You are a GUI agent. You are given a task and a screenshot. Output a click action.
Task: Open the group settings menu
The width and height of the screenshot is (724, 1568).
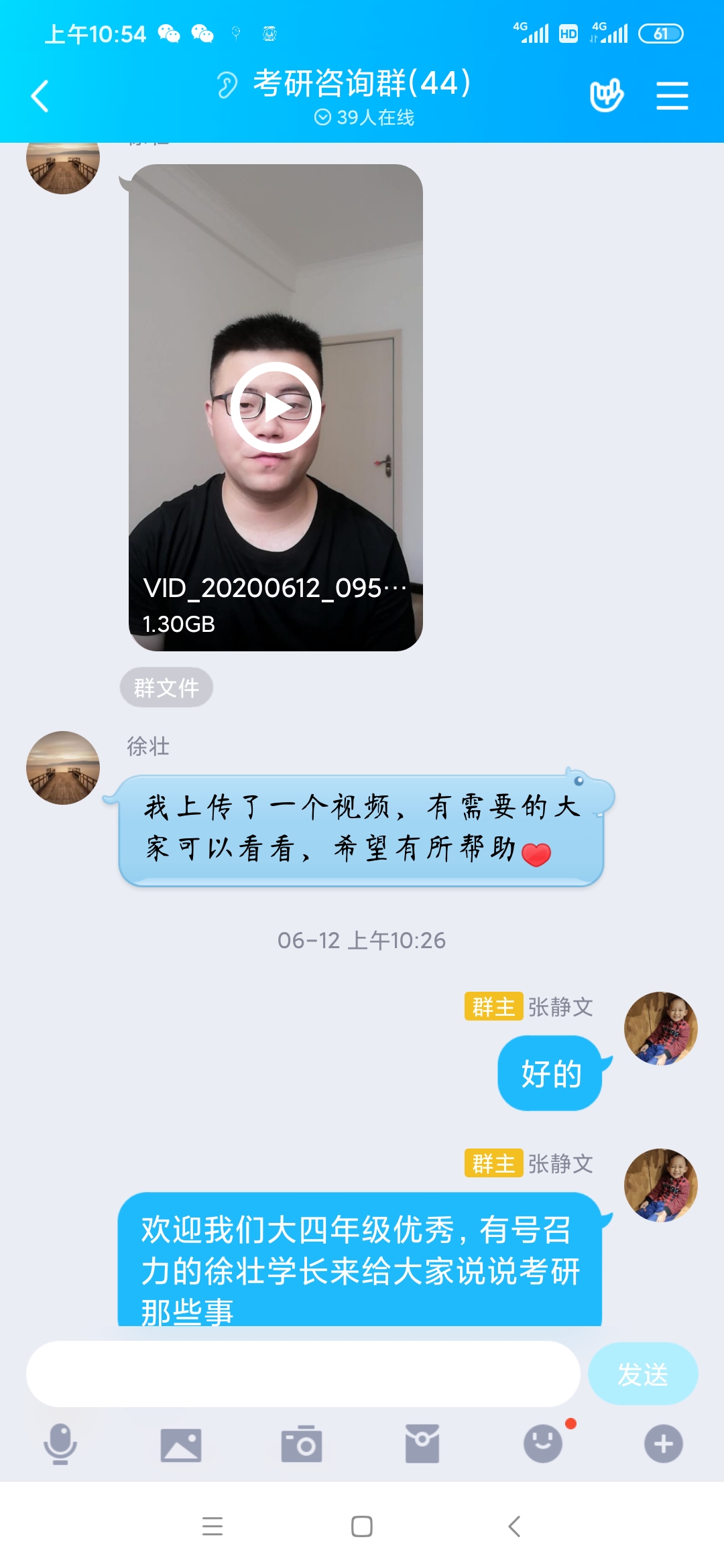pos(672,96)
